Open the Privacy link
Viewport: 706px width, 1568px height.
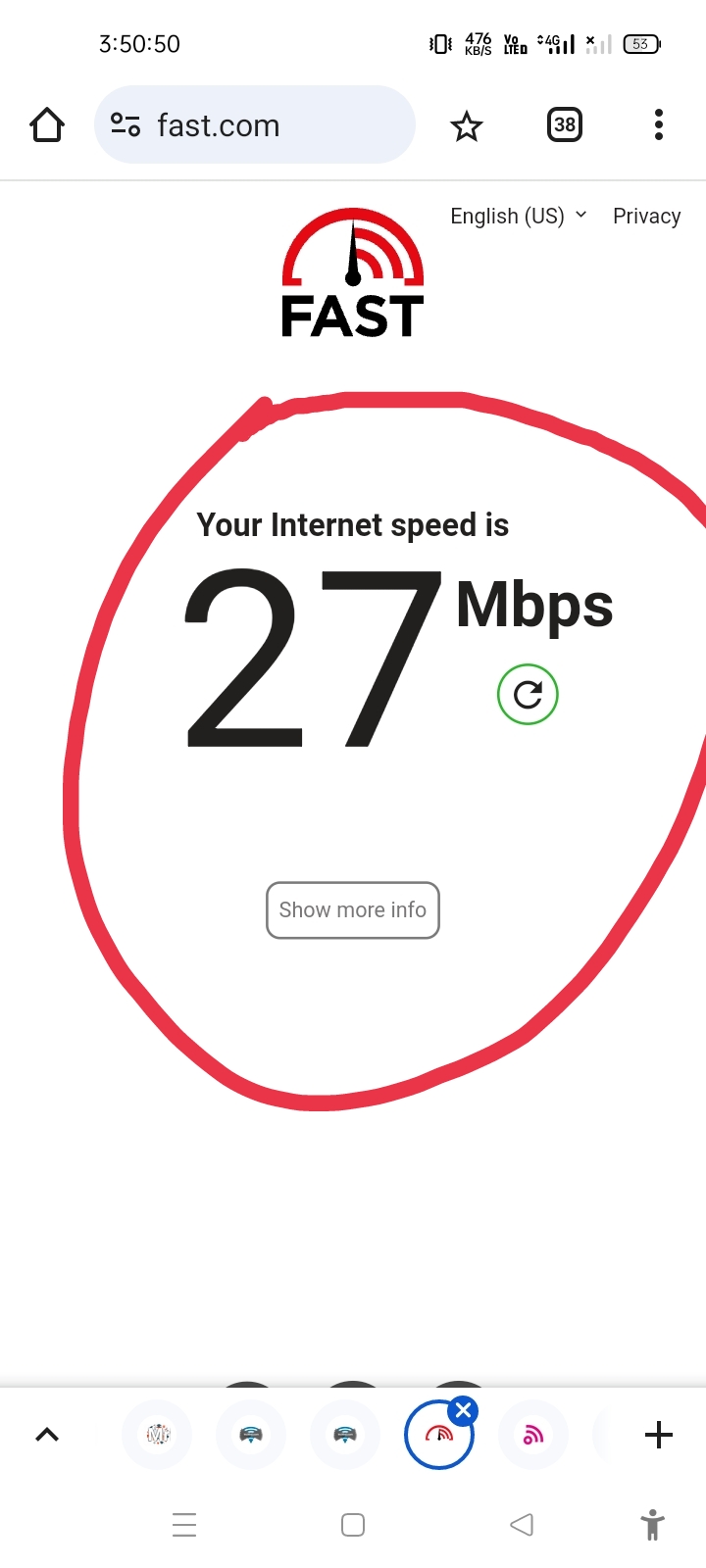pyautogui.click(x=646, y=216)
